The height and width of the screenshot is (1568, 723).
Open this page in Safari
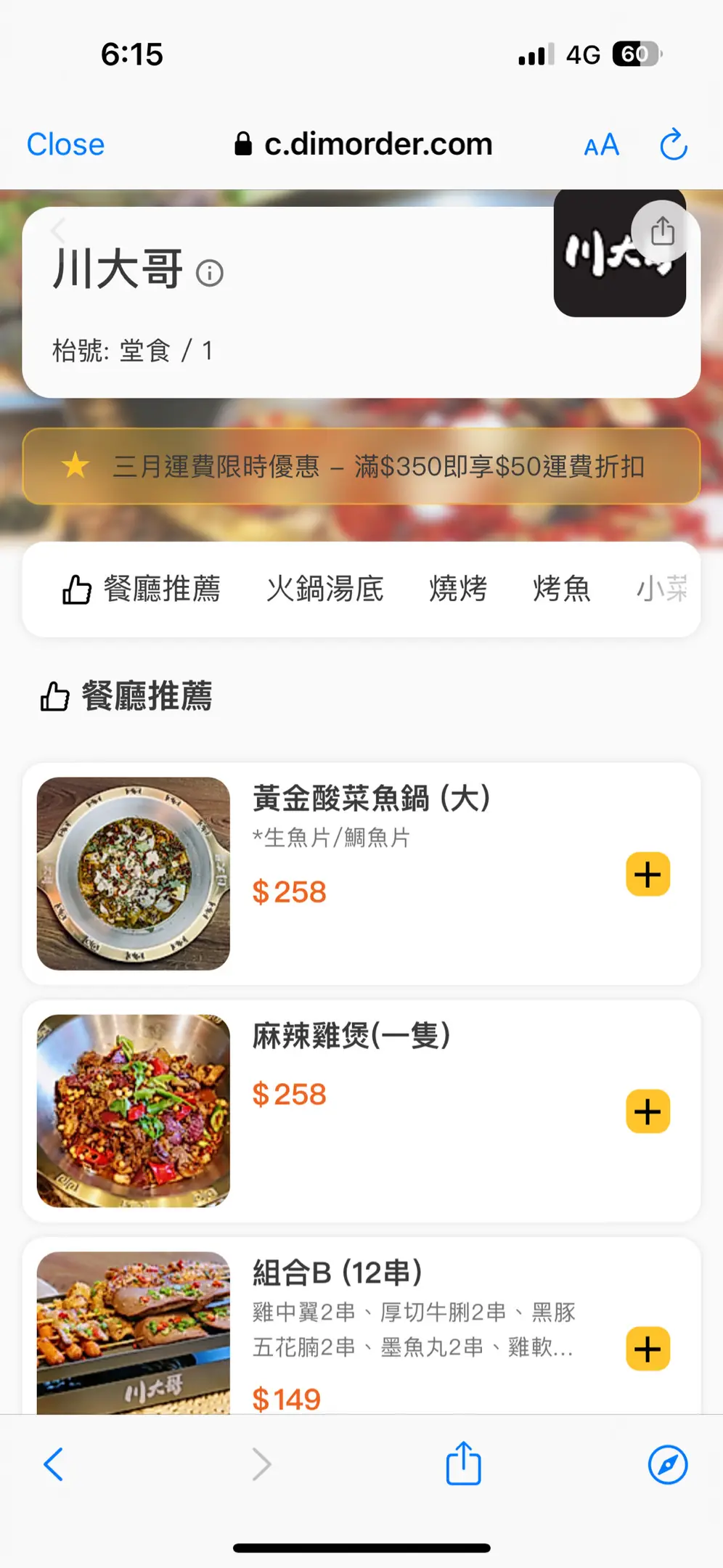667,1464
